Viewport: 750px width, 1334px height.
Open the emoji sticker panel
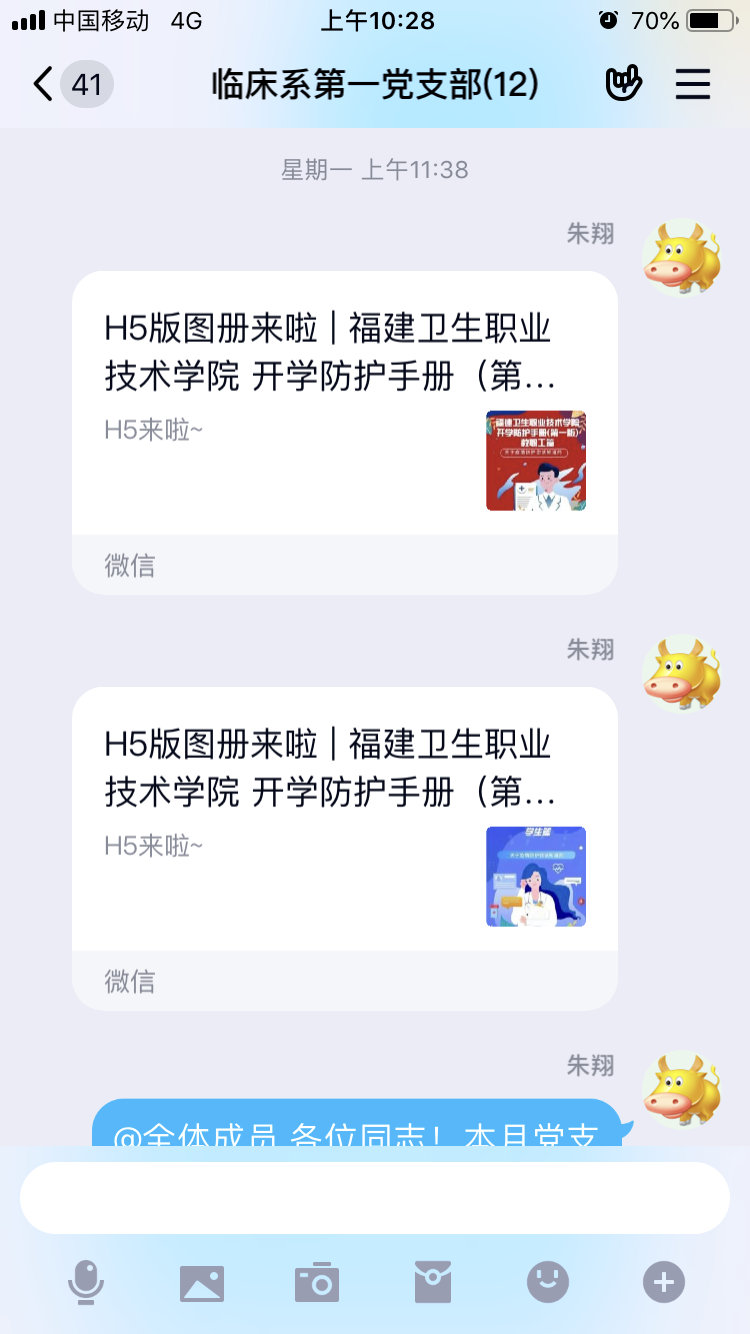click(548, 1282)
